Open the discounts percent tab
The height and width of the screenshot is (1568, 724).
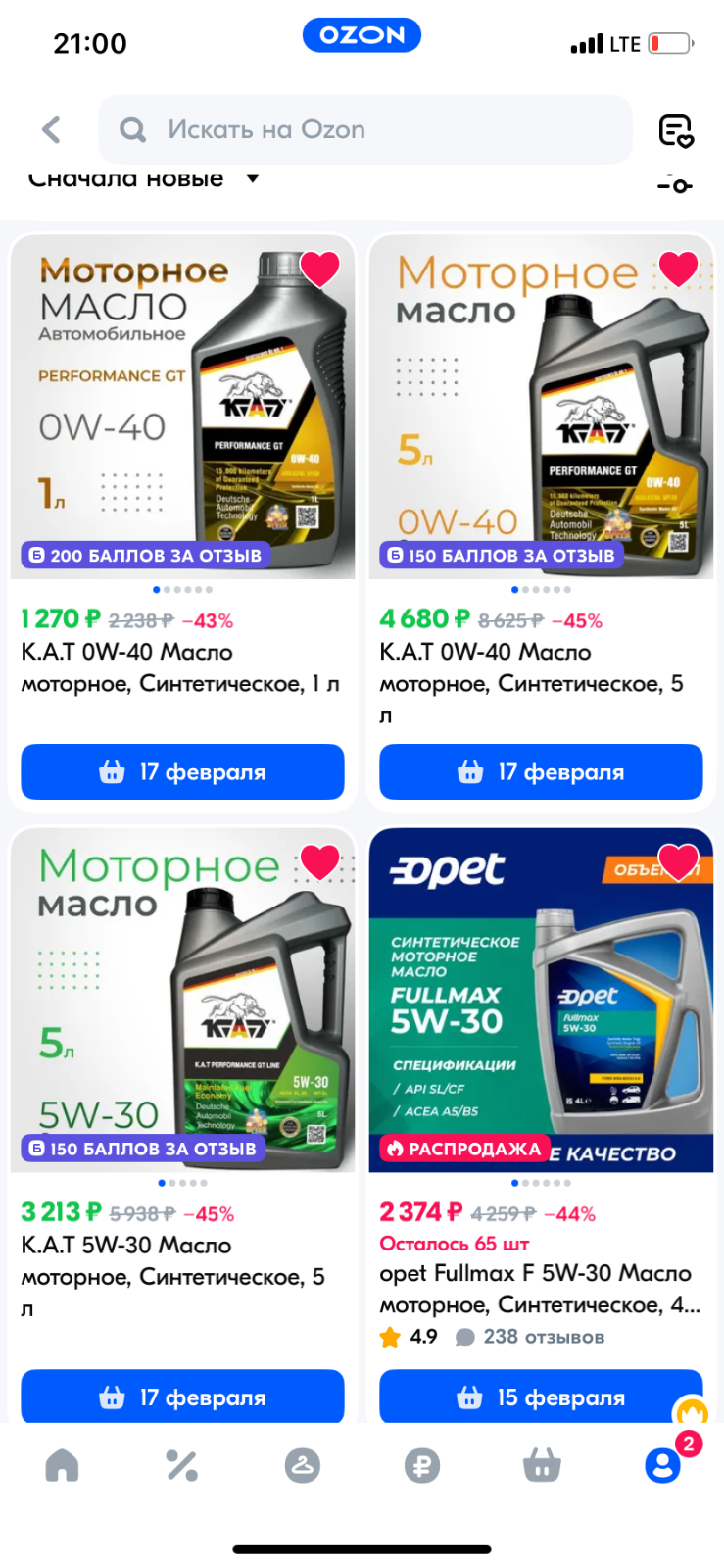(x=182, y=1465)
